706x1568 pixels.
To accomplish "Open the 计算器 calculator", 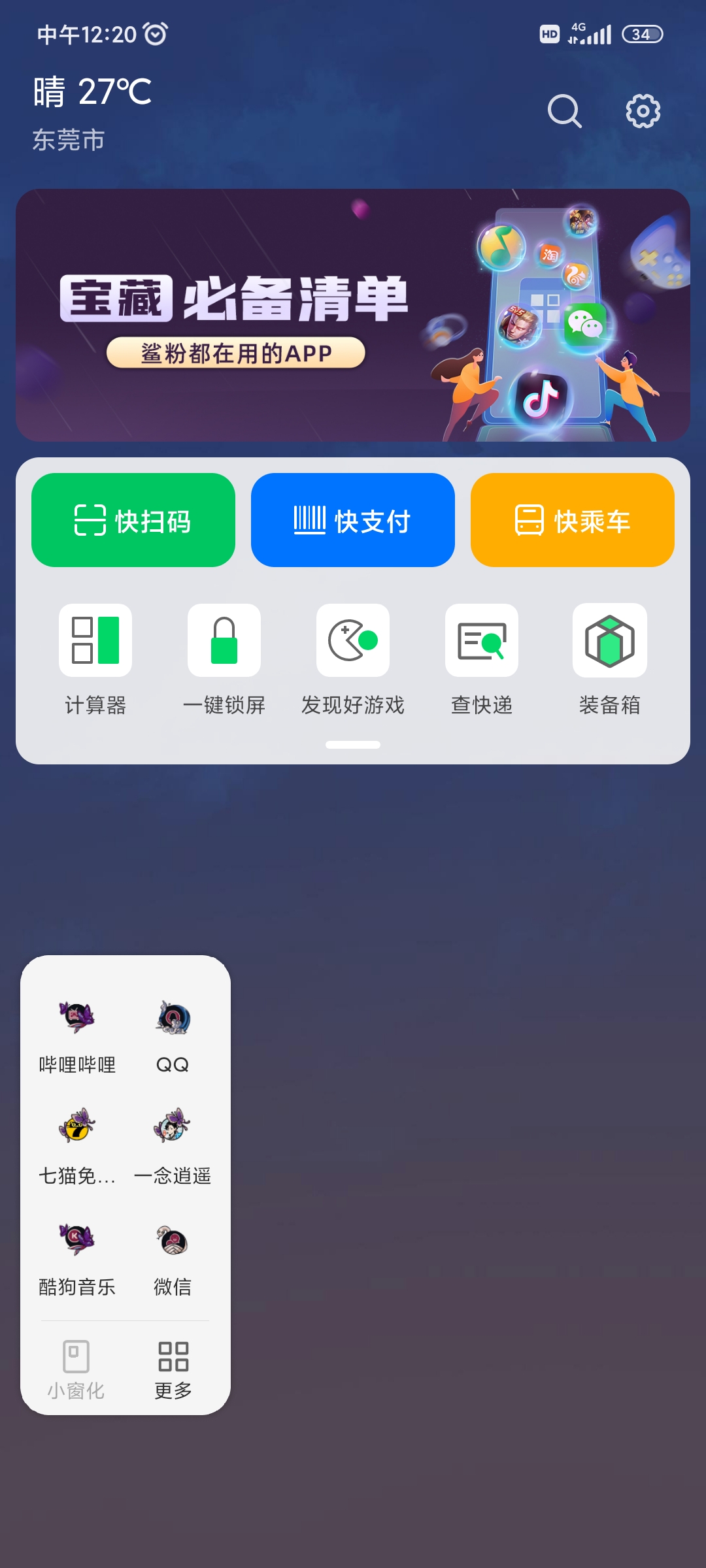I will [x=95, y=660].
